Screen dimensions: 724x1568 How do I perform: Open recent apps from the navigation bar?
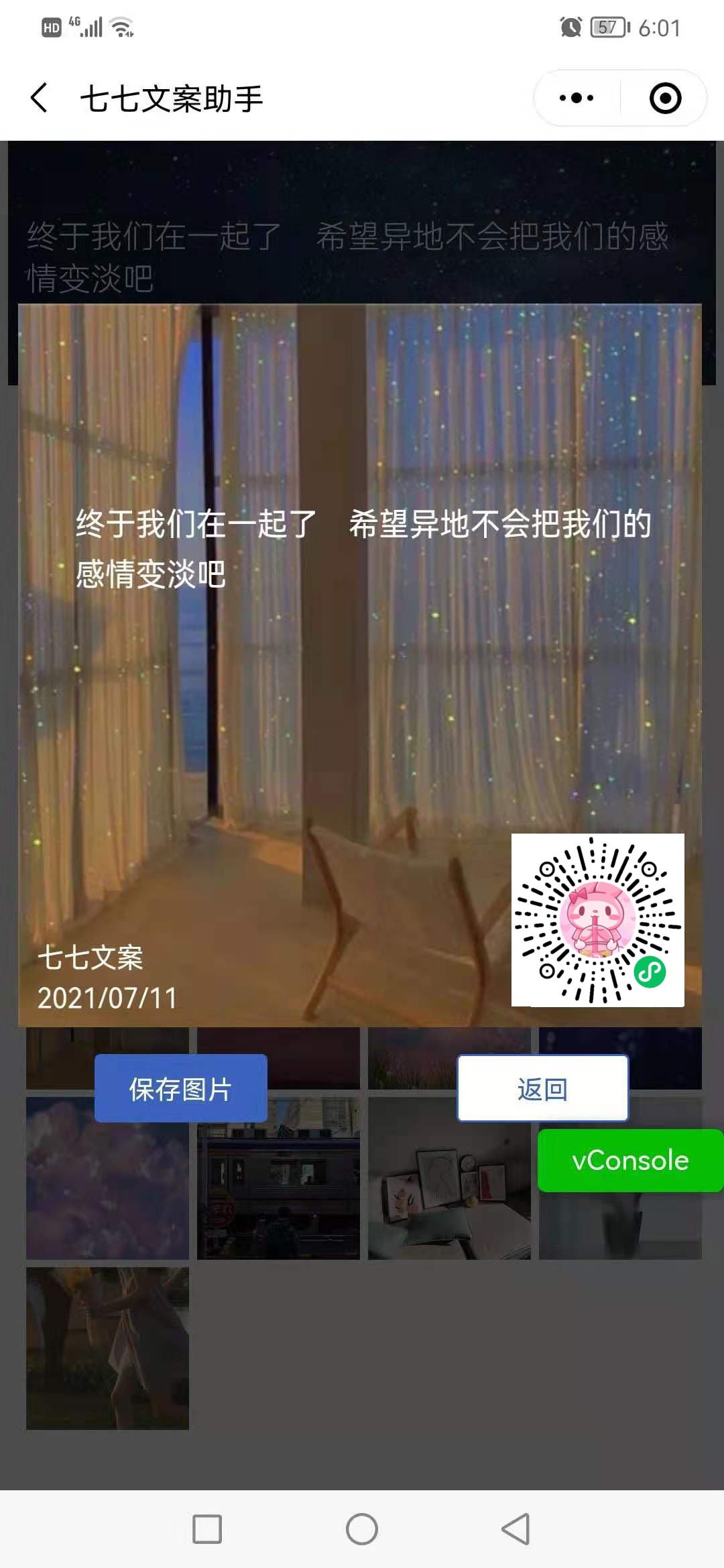[x=207, y=1529]
